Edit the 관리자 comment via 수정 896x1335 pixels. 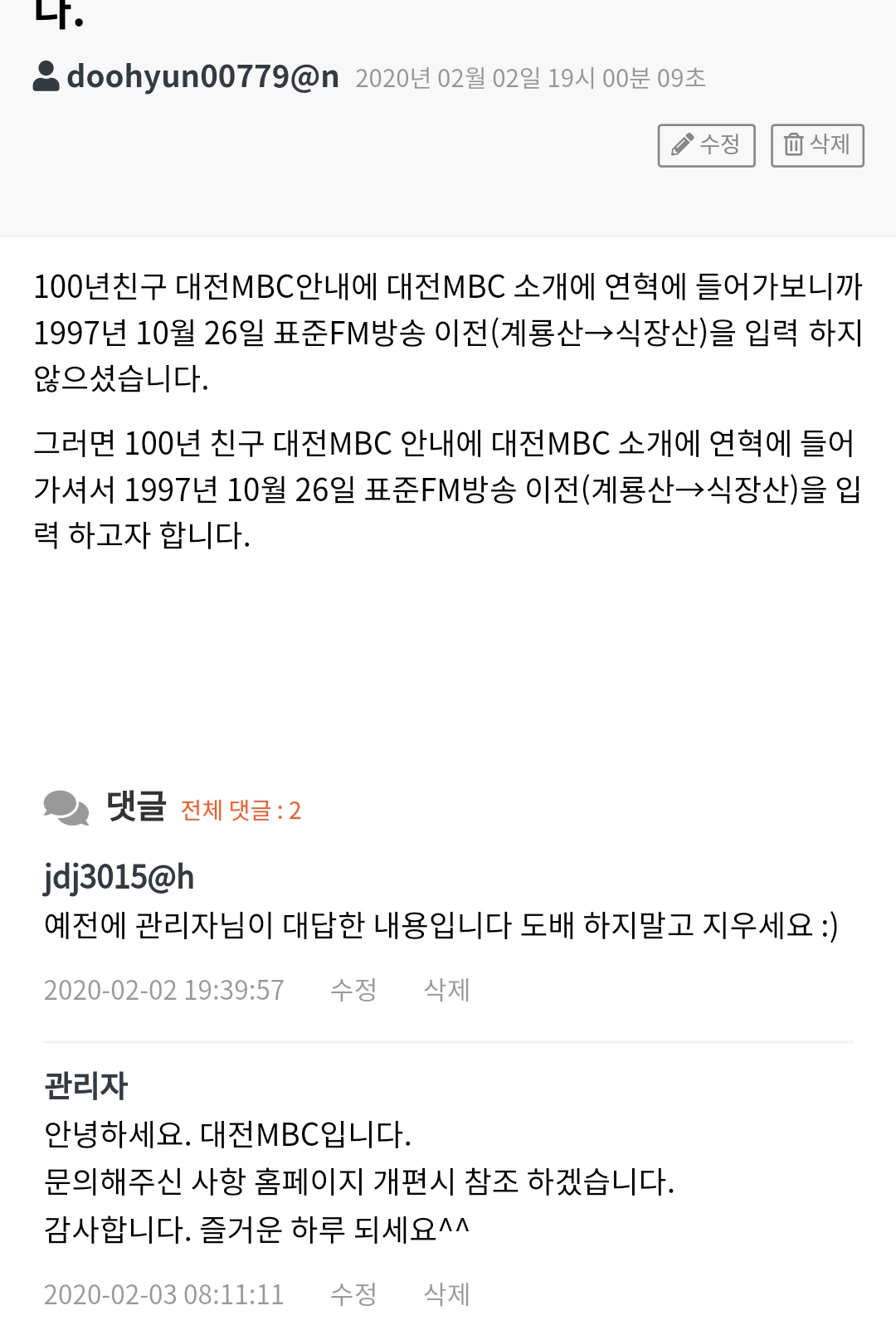coord(353,1294)
